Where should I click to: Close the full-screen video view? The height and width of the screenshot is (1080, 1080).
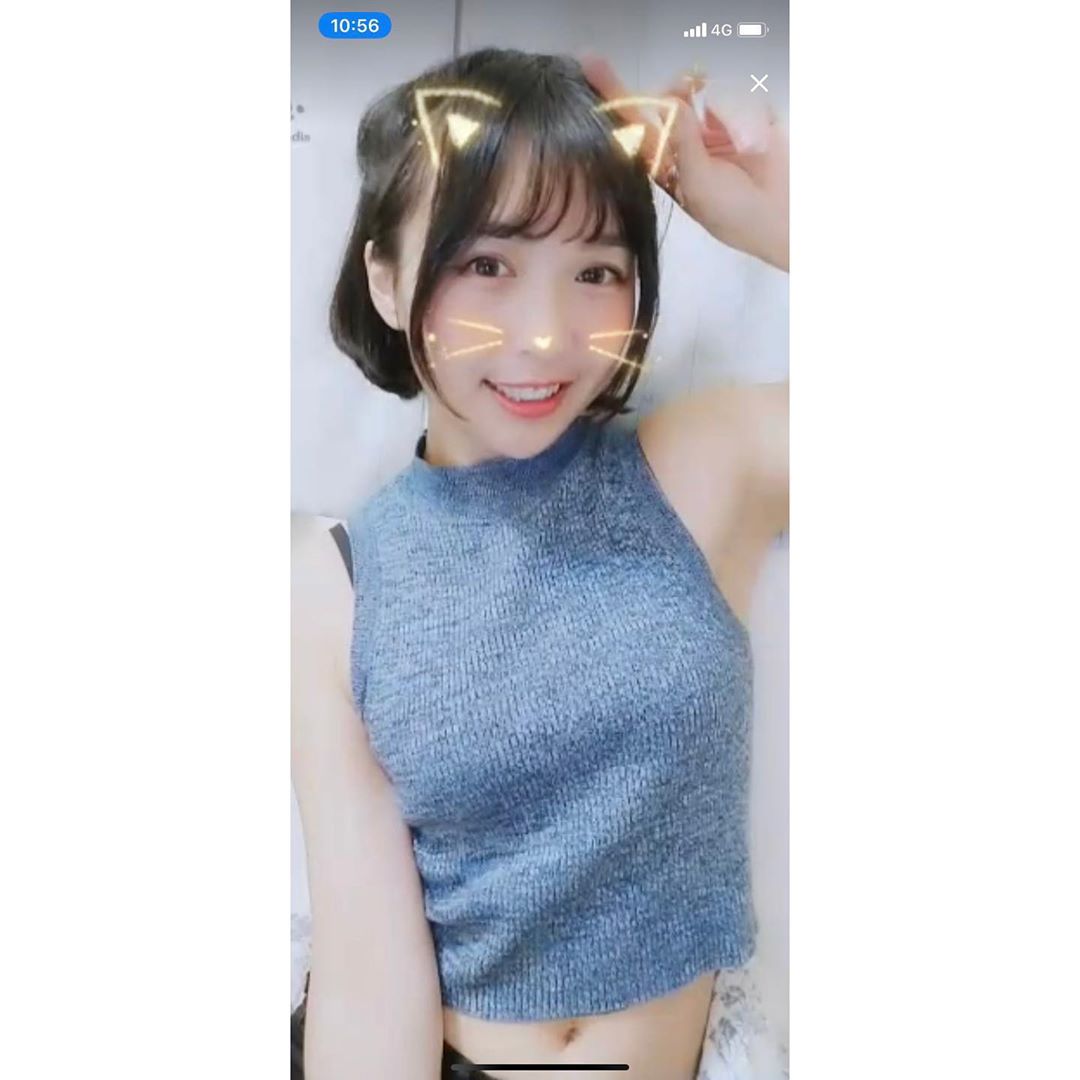(759, 84)
